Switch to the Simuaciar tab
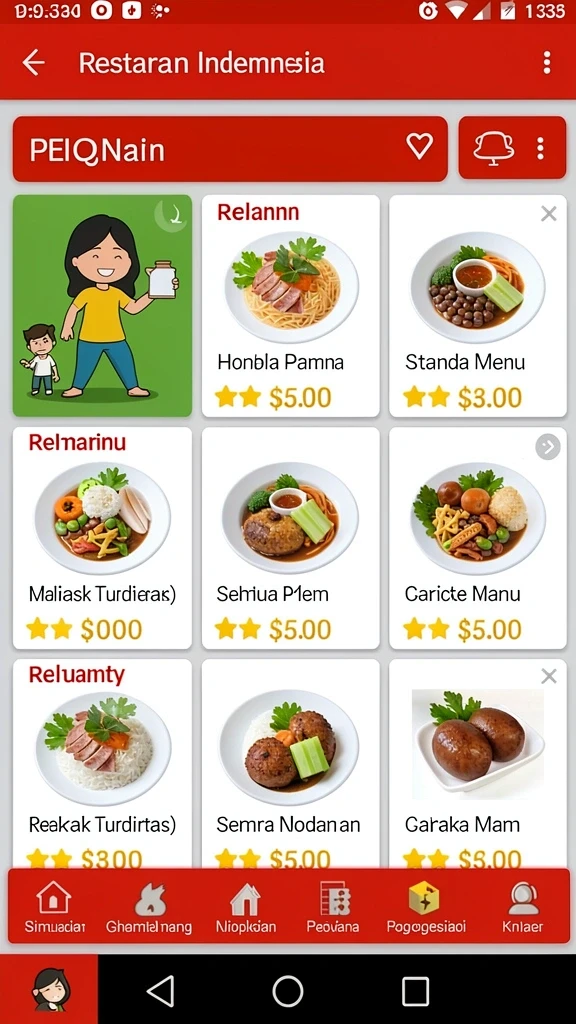Screen dimensions: 576x1024 pyautogui.click(x=55, y=906)
